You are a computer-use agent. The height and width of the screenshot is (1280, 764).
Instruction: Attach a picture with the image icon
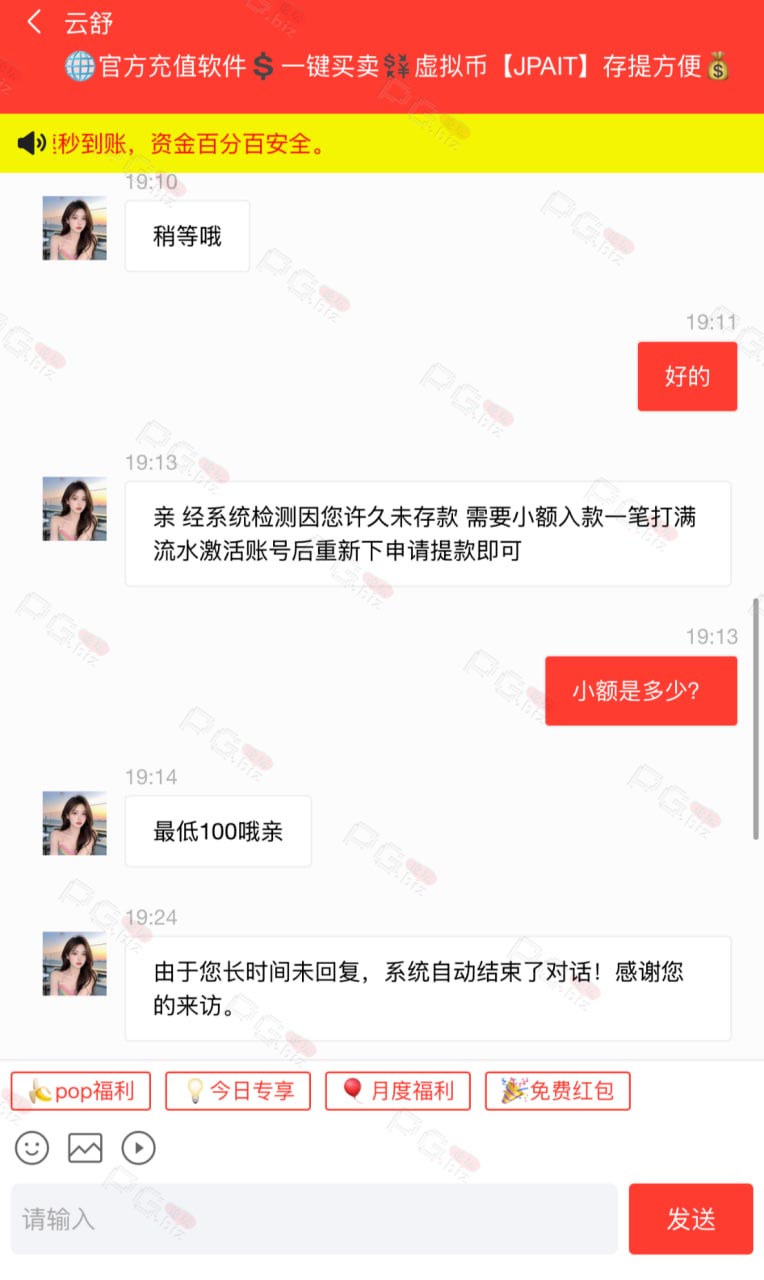point(85,1148)
